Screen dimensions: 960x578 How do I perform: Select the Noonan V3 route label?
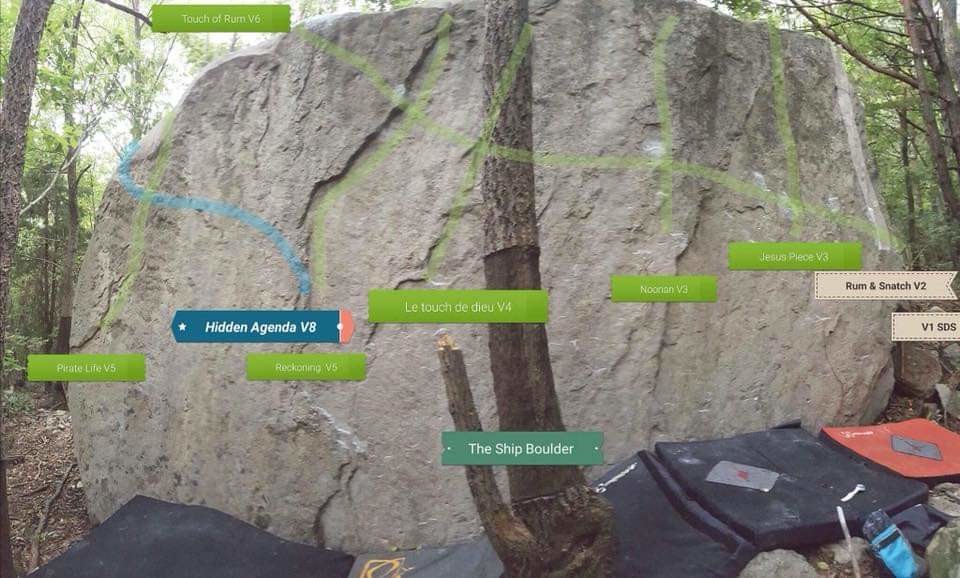pos(664,289)
